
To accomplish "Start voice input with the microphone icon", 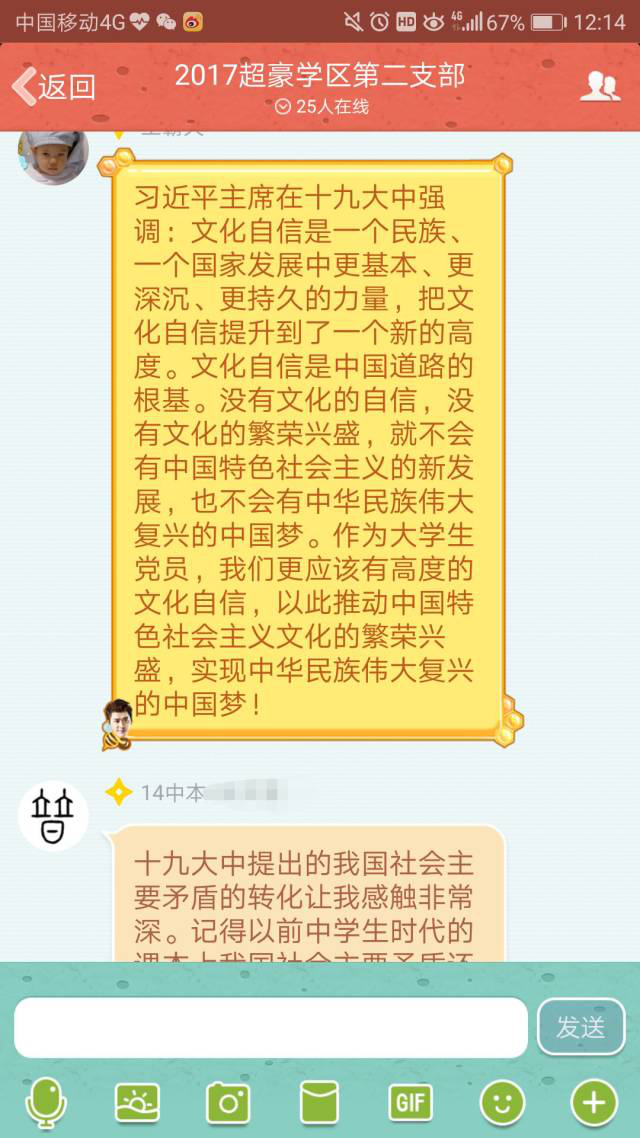I will pos(45,1102).
